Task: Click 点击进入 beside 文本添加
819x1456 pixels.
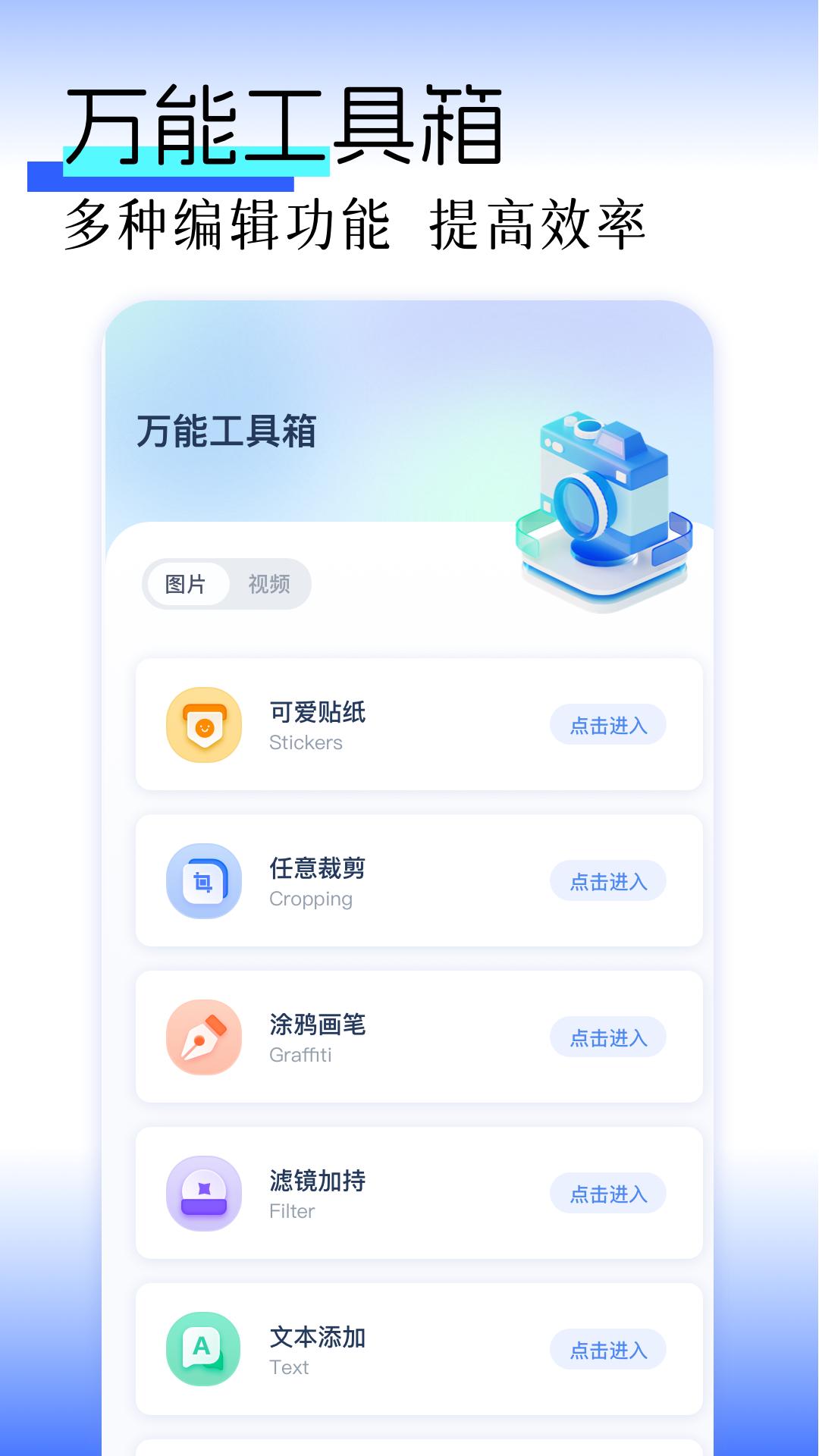Action: pos(607,1351)
